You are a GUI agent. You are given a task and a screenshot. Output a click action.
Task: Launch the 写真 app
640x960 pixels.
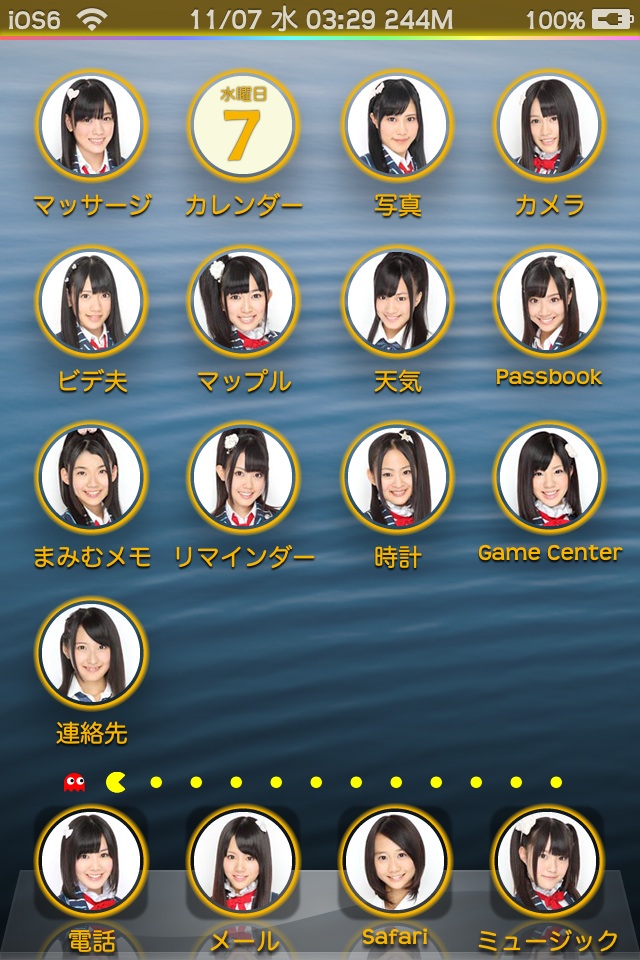pos(397,125)
